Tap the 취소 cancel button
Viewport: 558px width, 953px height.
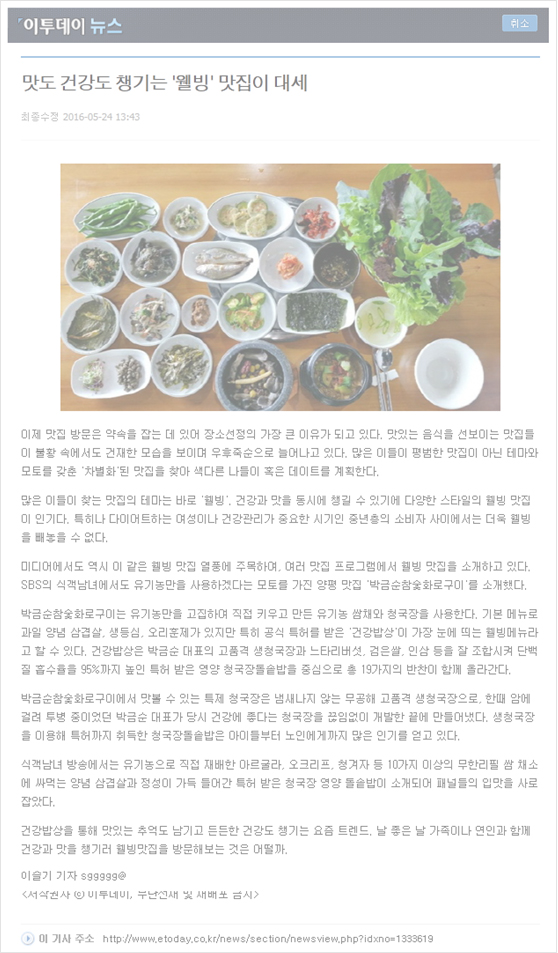point(520,24)
